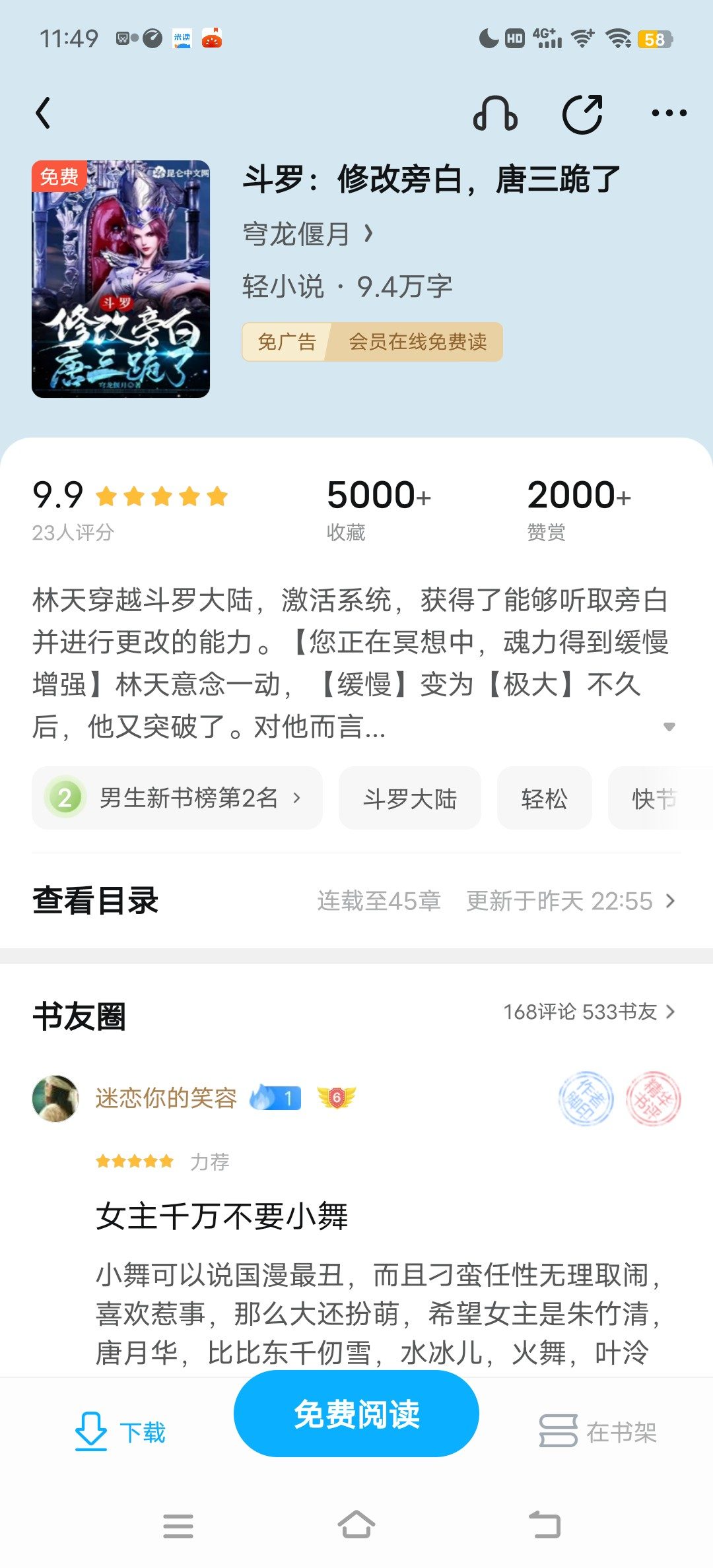Open author 穹龙偃月's page
This screenshot has height=1568, width=713.
(x=308, y=234)
